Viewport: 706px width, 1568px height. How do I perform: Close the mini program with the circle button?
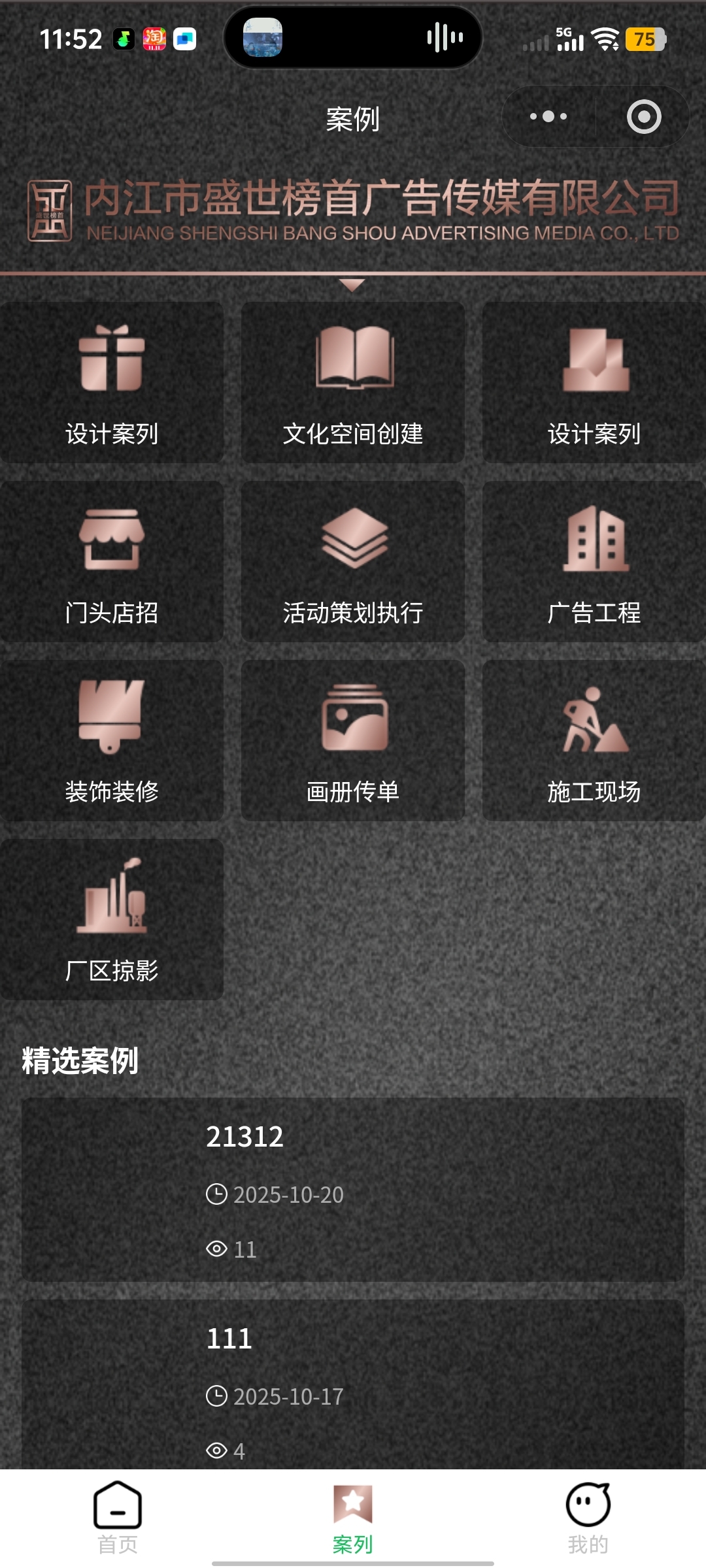[x=644, y=117]
